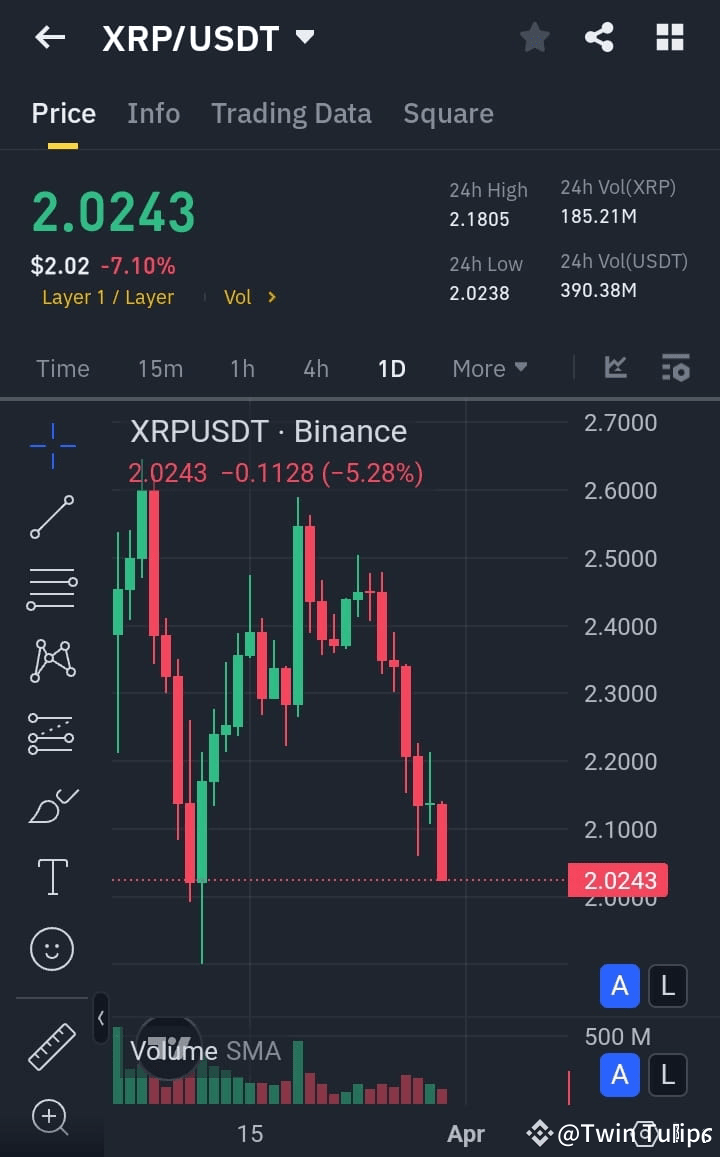Screen dimensions: 720x1157
Task: Star XRP/USDT as favorite
Action: pos(534,37)
